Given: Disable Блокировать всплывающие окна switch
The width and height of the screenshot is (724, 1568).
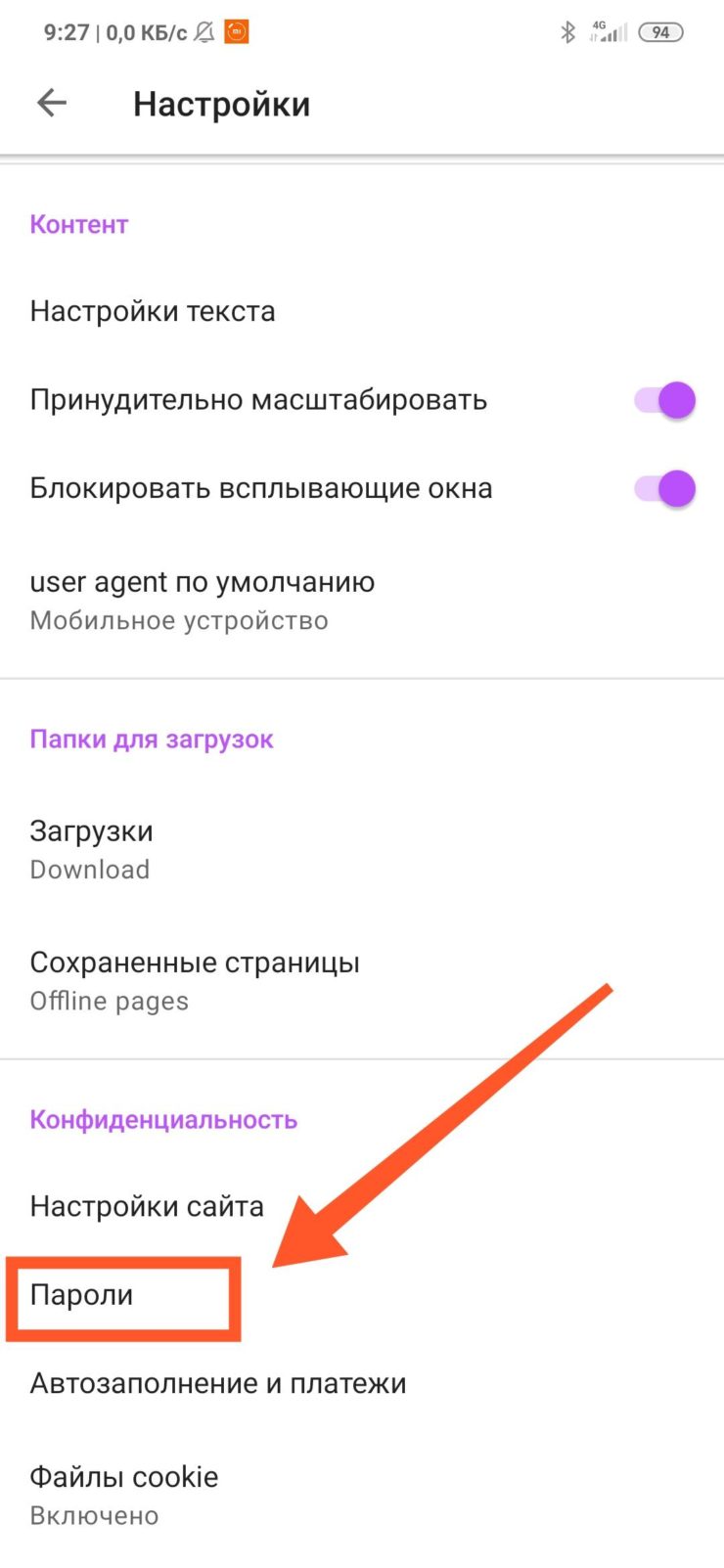Looking at the screenshot, I should coord(665,488).
